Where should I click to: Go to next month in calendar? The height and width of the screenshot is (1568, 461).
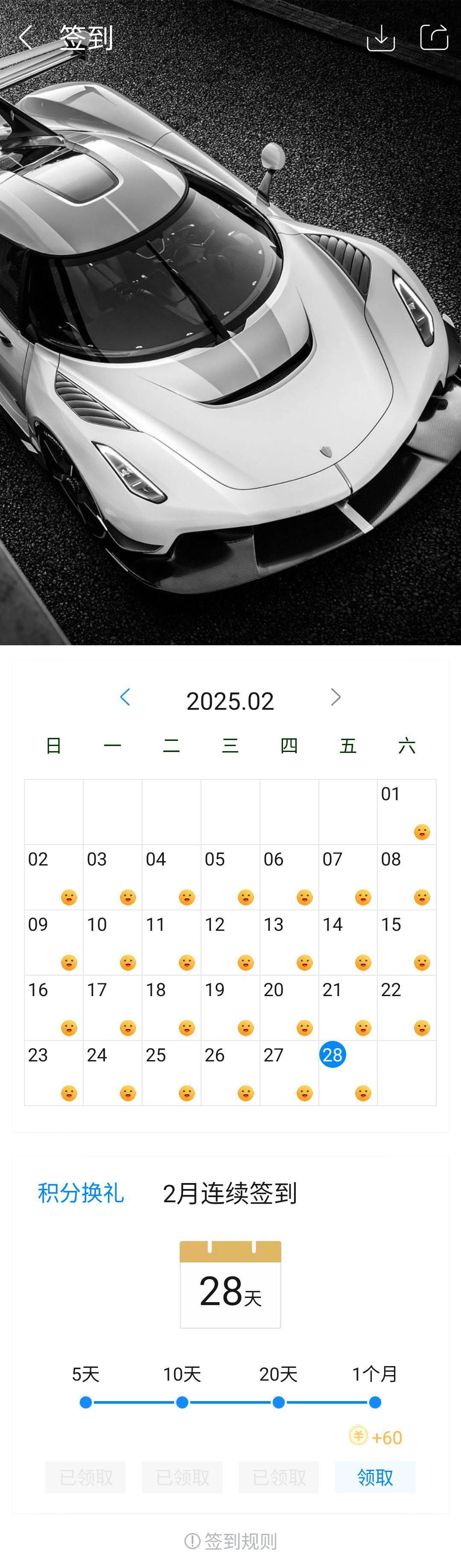point(336,697)
